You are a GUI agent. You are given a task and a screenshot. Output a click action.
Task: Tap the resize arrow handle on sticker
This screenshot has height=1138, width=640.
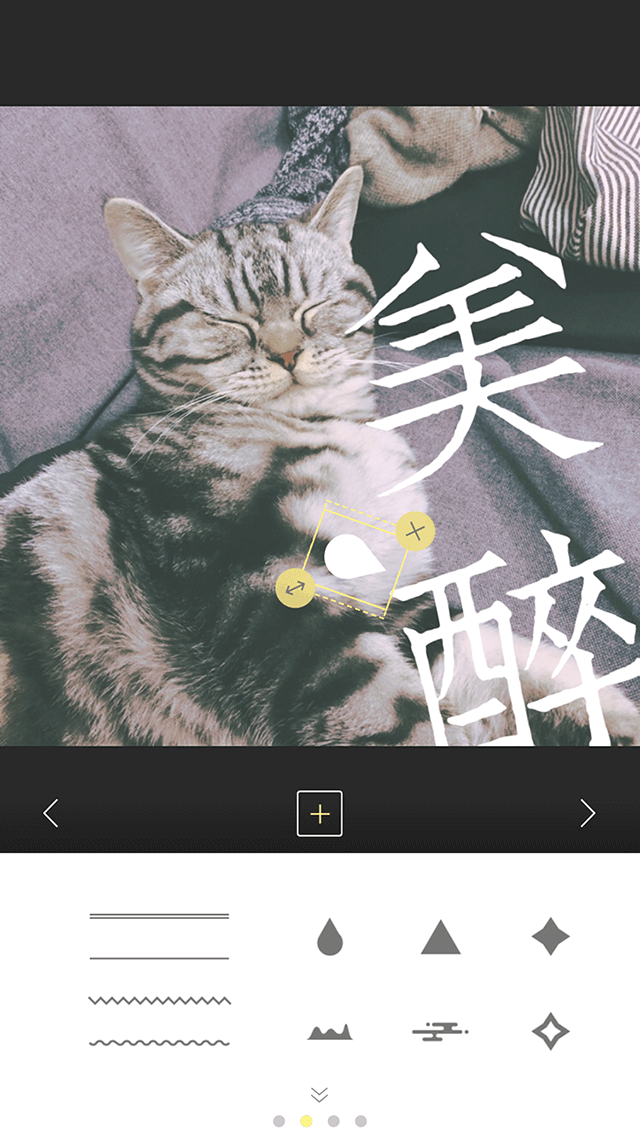pos(295,587)
